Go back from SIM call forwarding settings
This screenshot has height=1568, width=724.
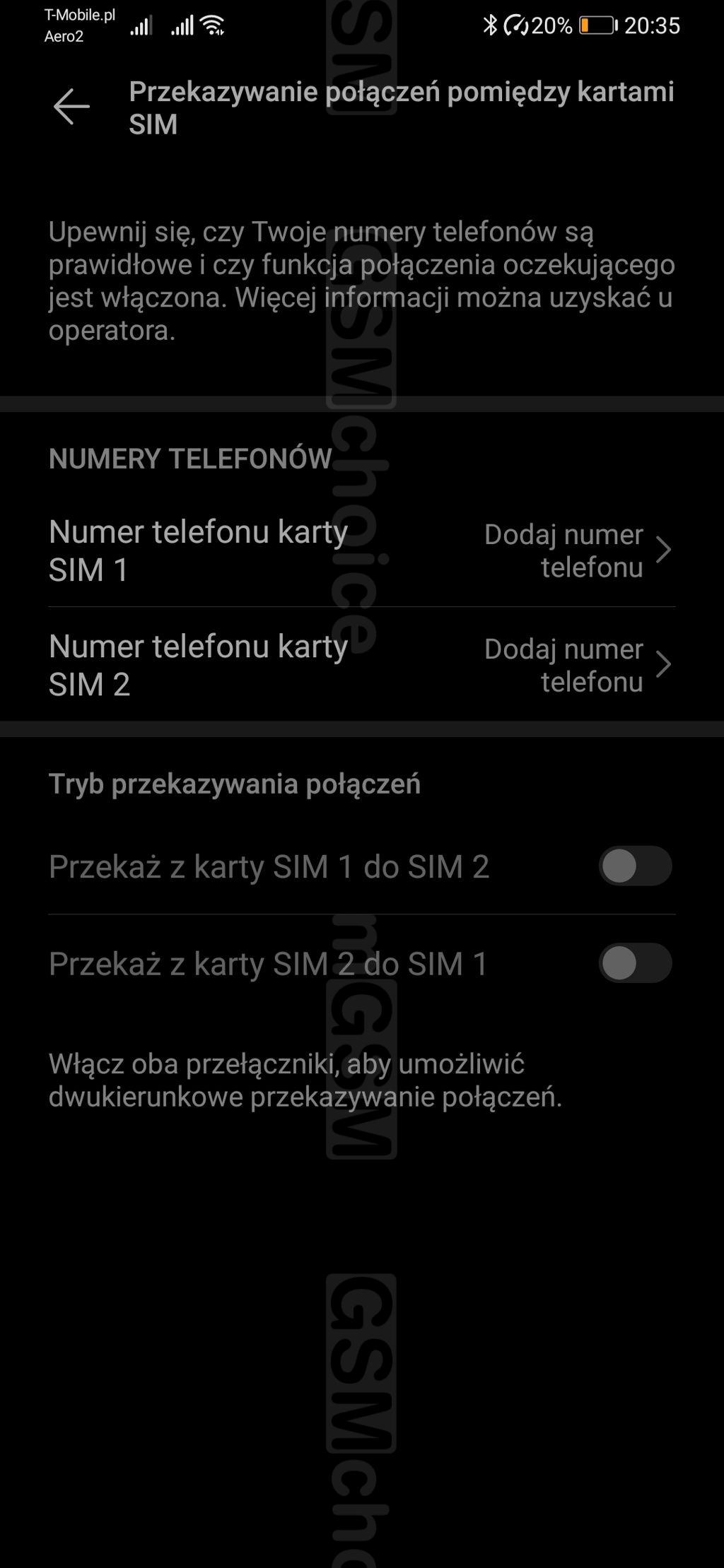point(71,107)
